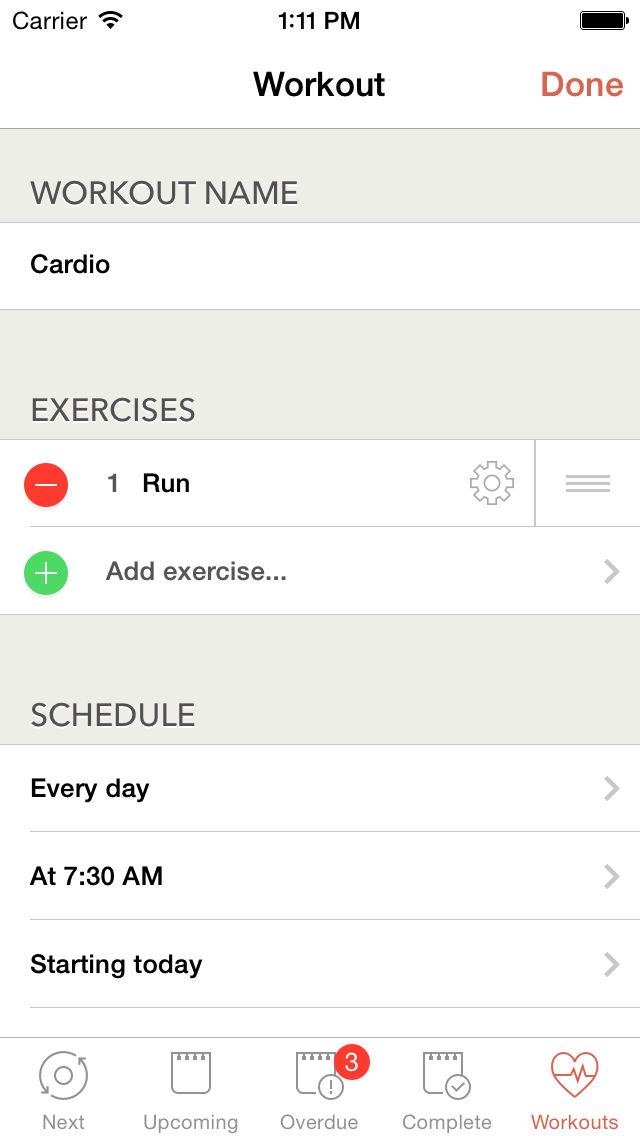View the Overdue tab
Image resolution: width=640 pixels, height=1136 pixels.
(x=319, y=1090)
